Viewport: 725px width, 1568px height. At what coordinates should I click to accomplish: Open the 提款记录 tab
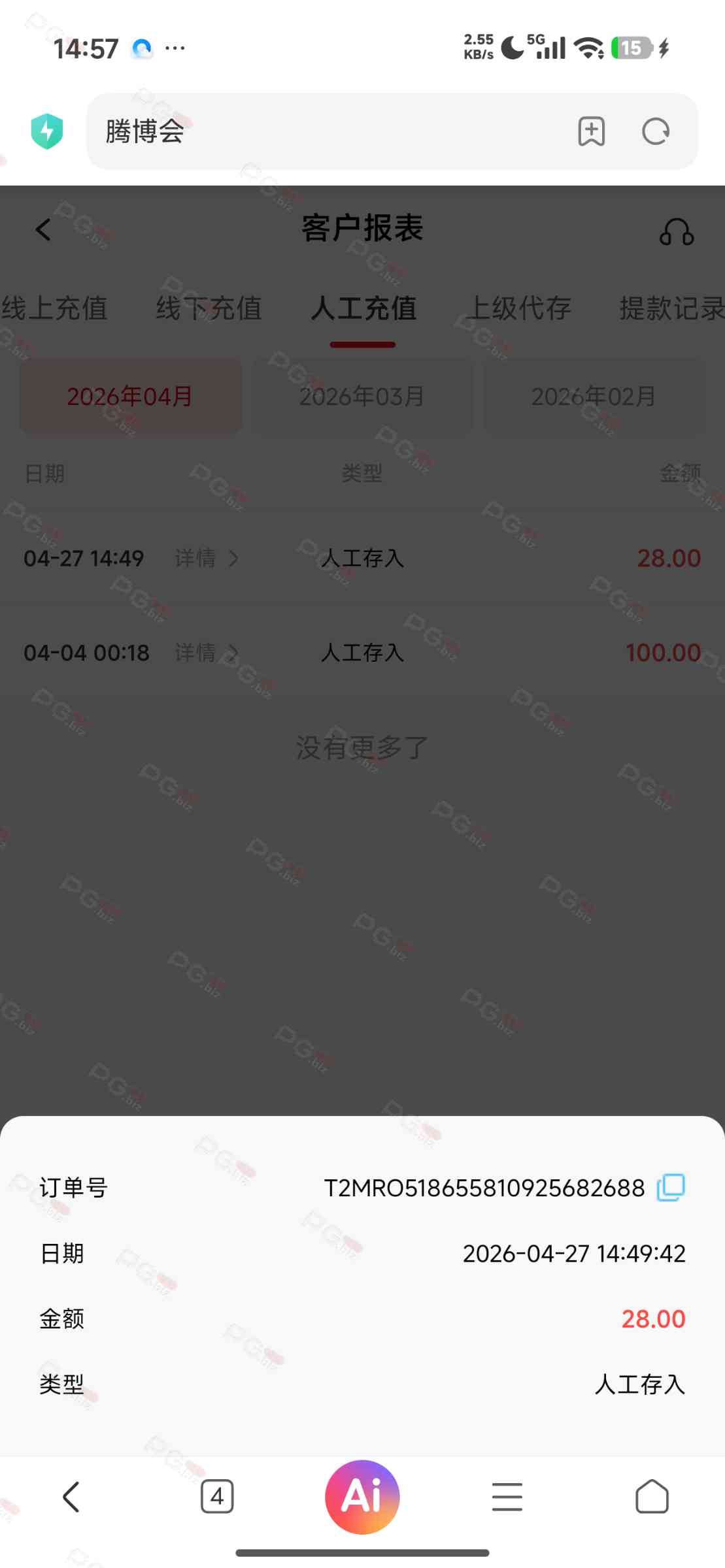(x=671, y=308)
